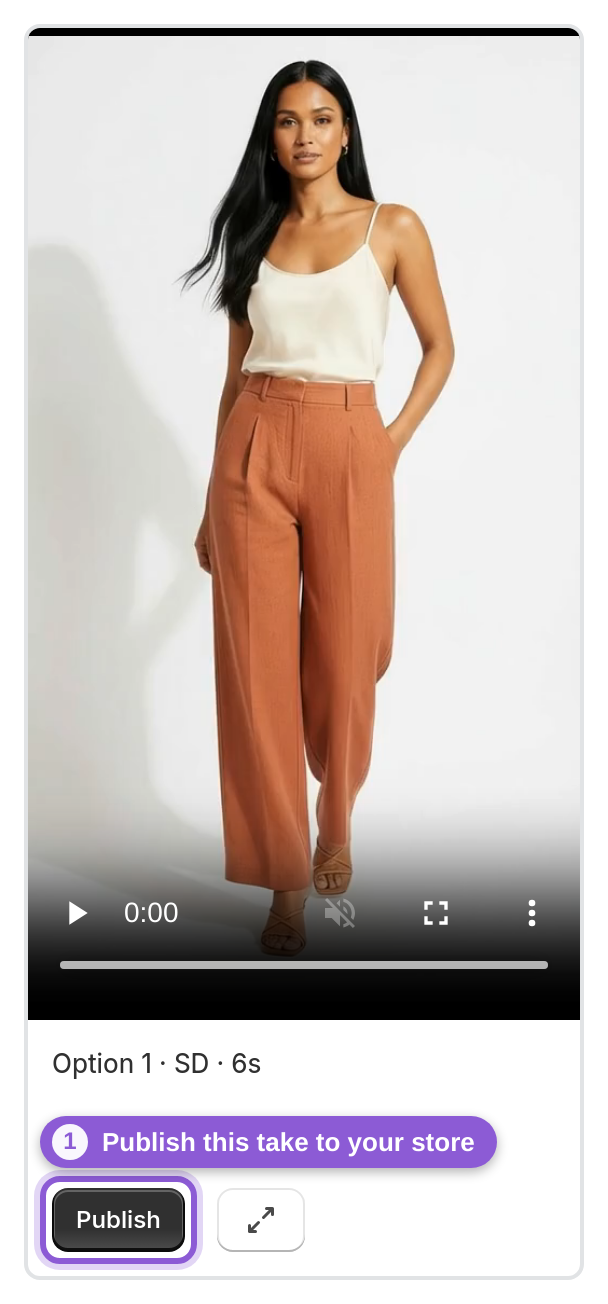Play the Option 1 video

coord(77,912)
